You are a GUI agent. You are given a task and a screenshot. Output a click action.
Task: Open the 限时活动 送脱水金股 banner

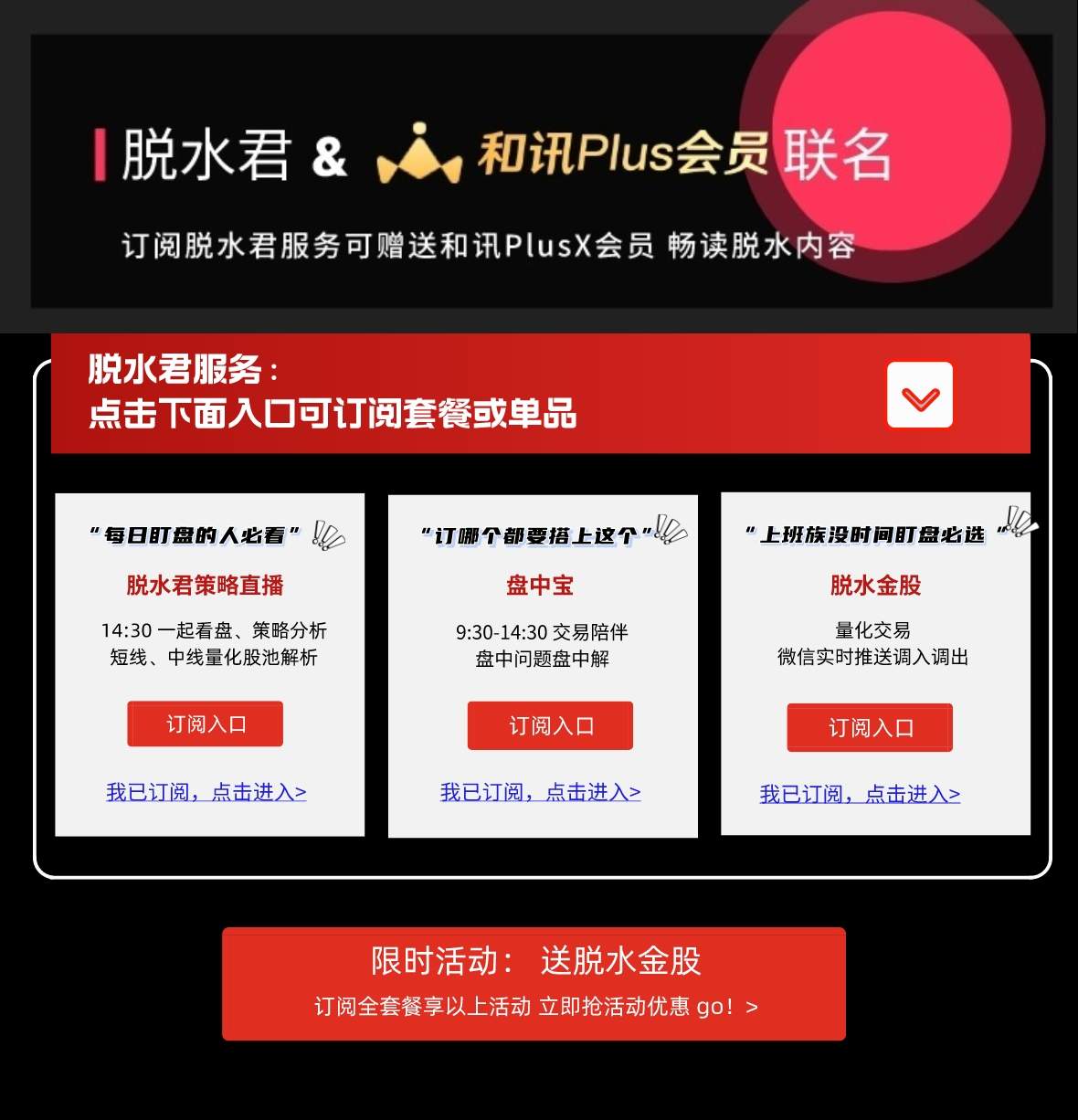(534, 984)
